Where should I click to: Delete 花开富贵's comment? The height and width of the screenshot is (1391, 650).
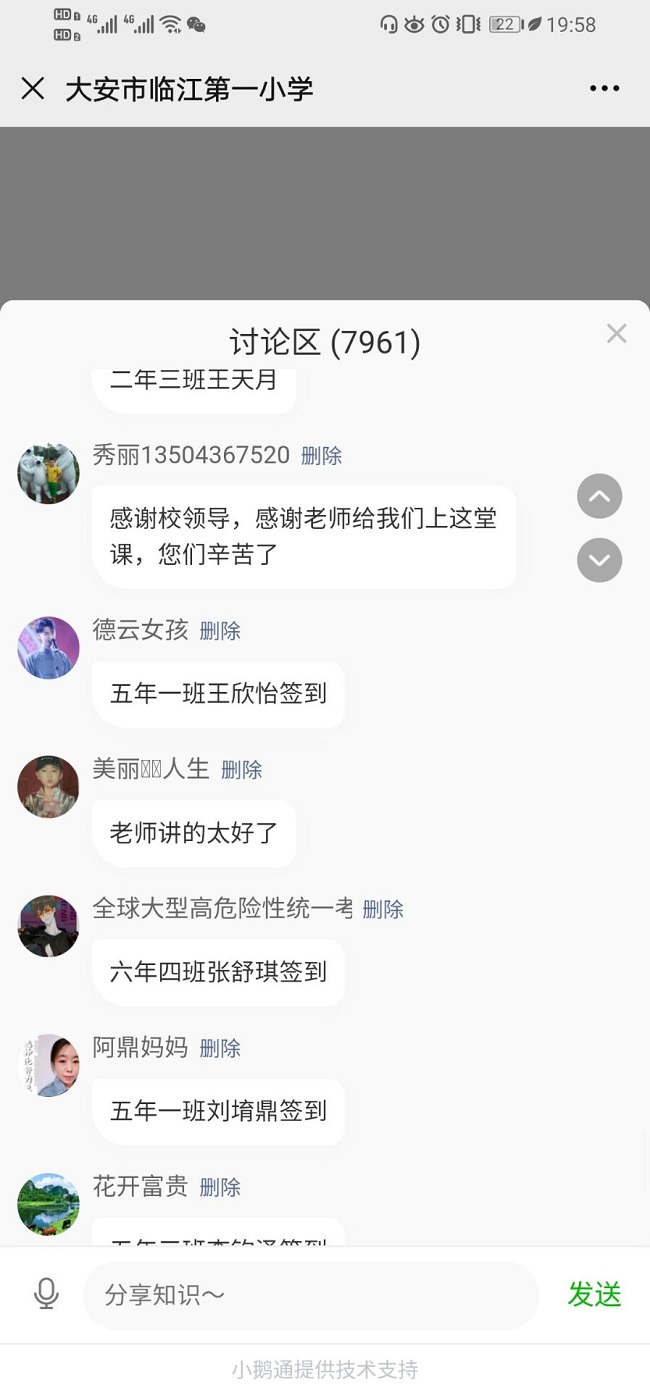[x=220, y=1187]
